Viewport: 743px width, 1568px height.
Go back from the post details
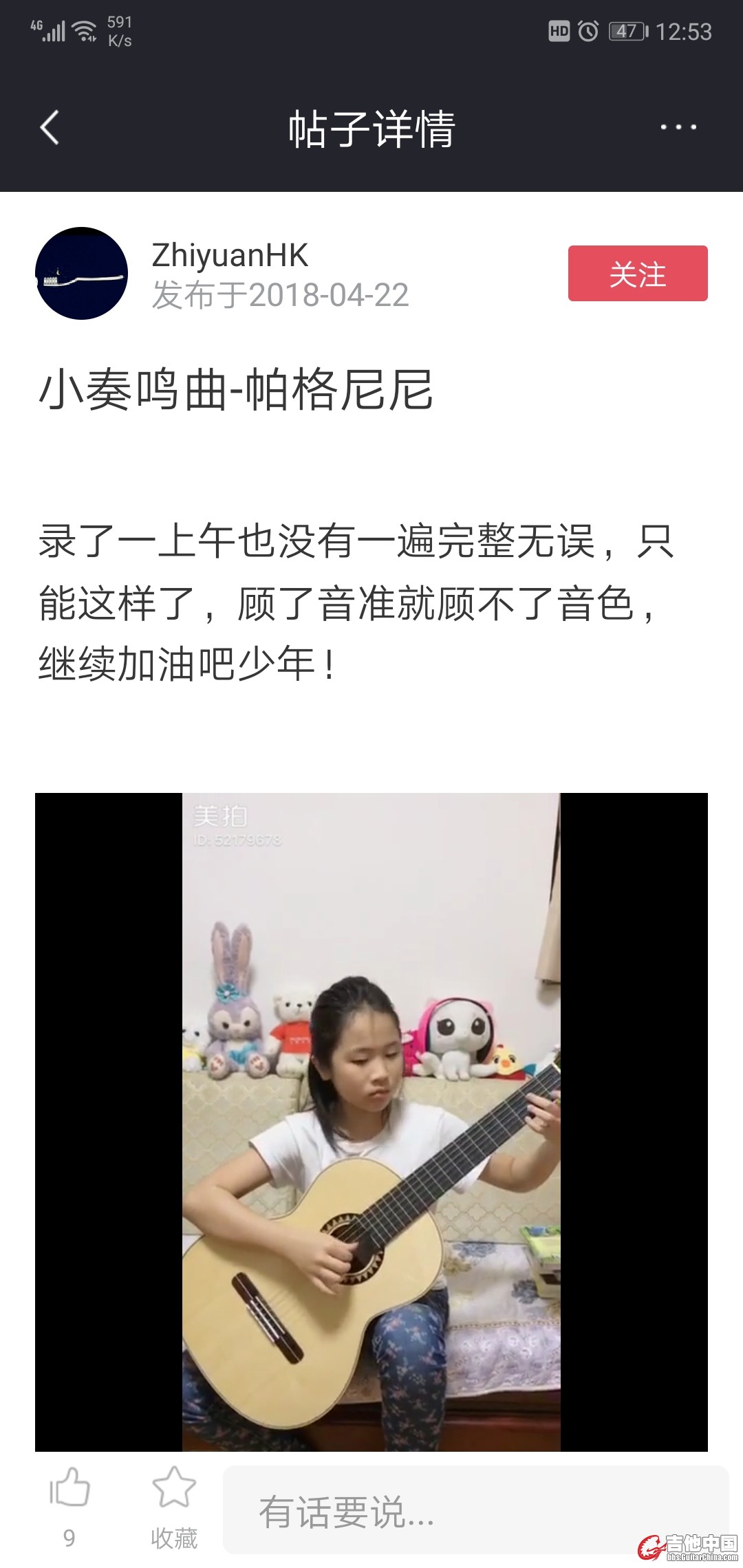50,128
